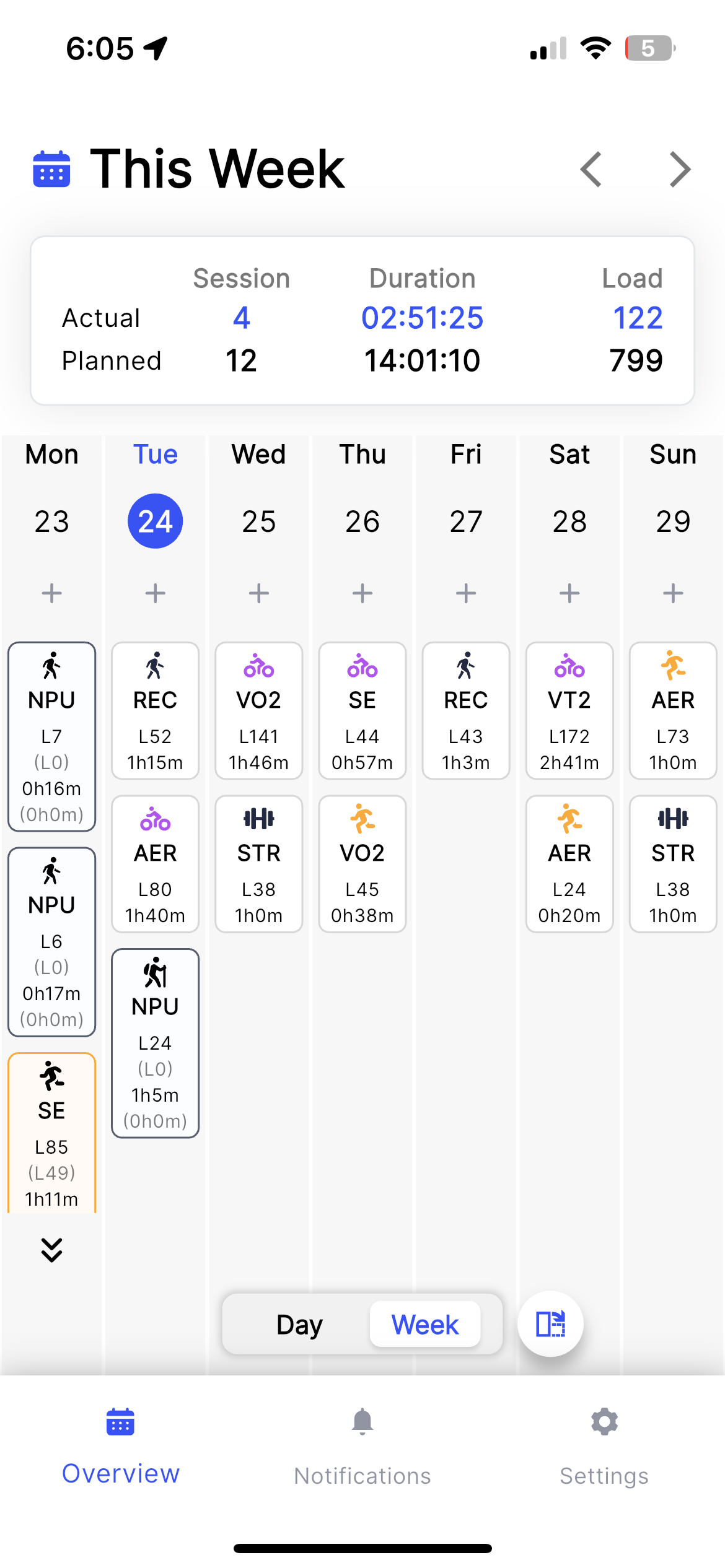Go to the next week
The height and width of the screenshot is (1568, 725).
[x=680, y=169]
